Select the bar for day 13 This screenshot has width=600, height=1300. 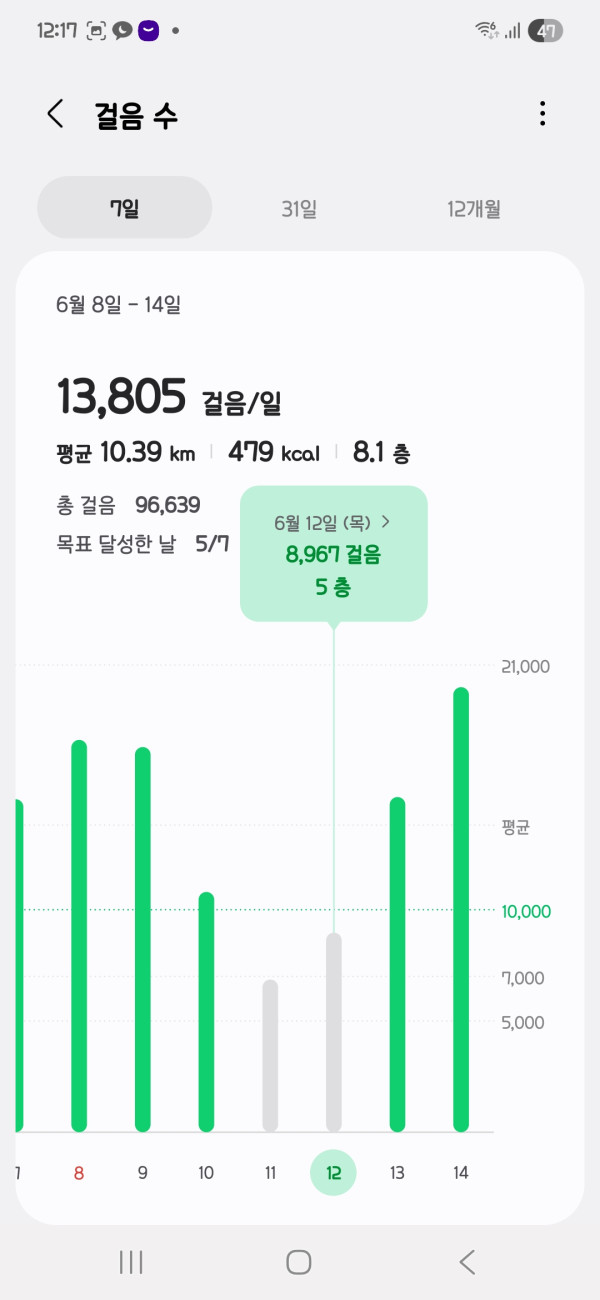click(x=397, y=965)
